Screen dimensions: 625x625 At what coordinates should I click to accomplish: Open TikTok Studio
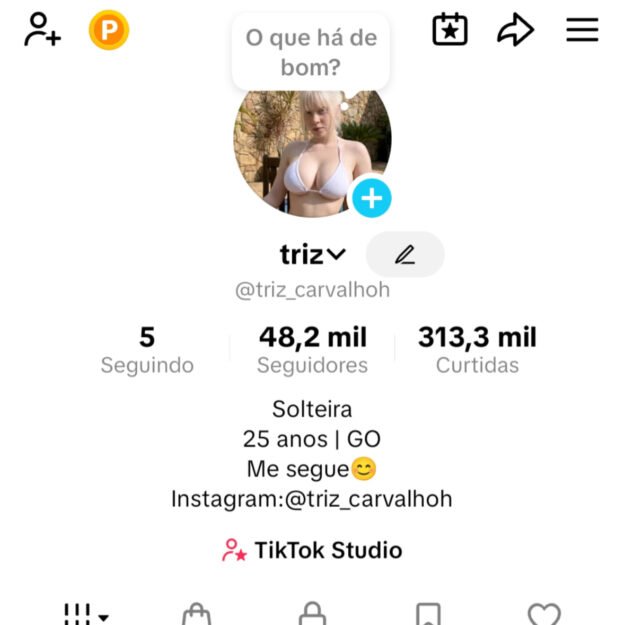pos(312,550)
